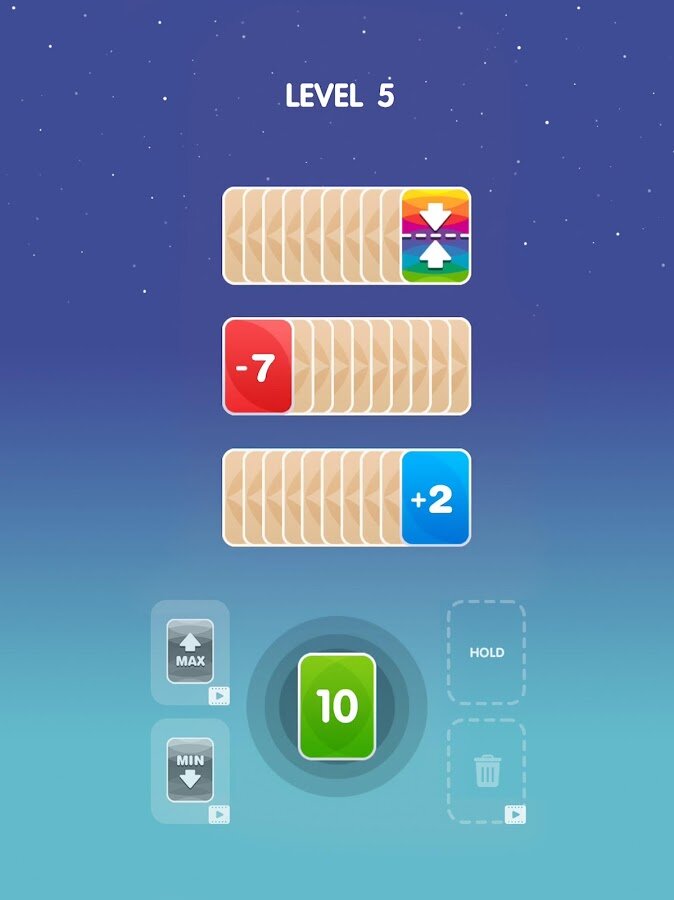Use the MIN power-up card

pos(190,769)
